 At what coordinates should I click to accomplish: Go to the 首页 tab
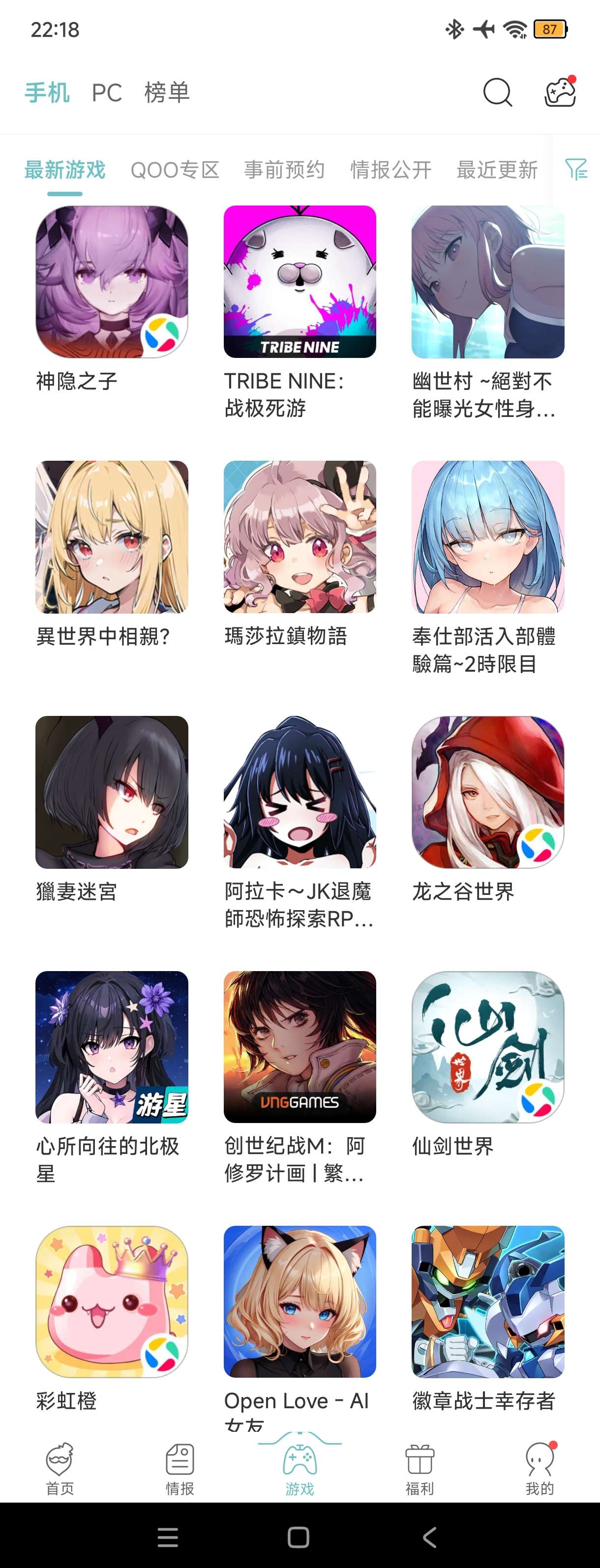60,1468
